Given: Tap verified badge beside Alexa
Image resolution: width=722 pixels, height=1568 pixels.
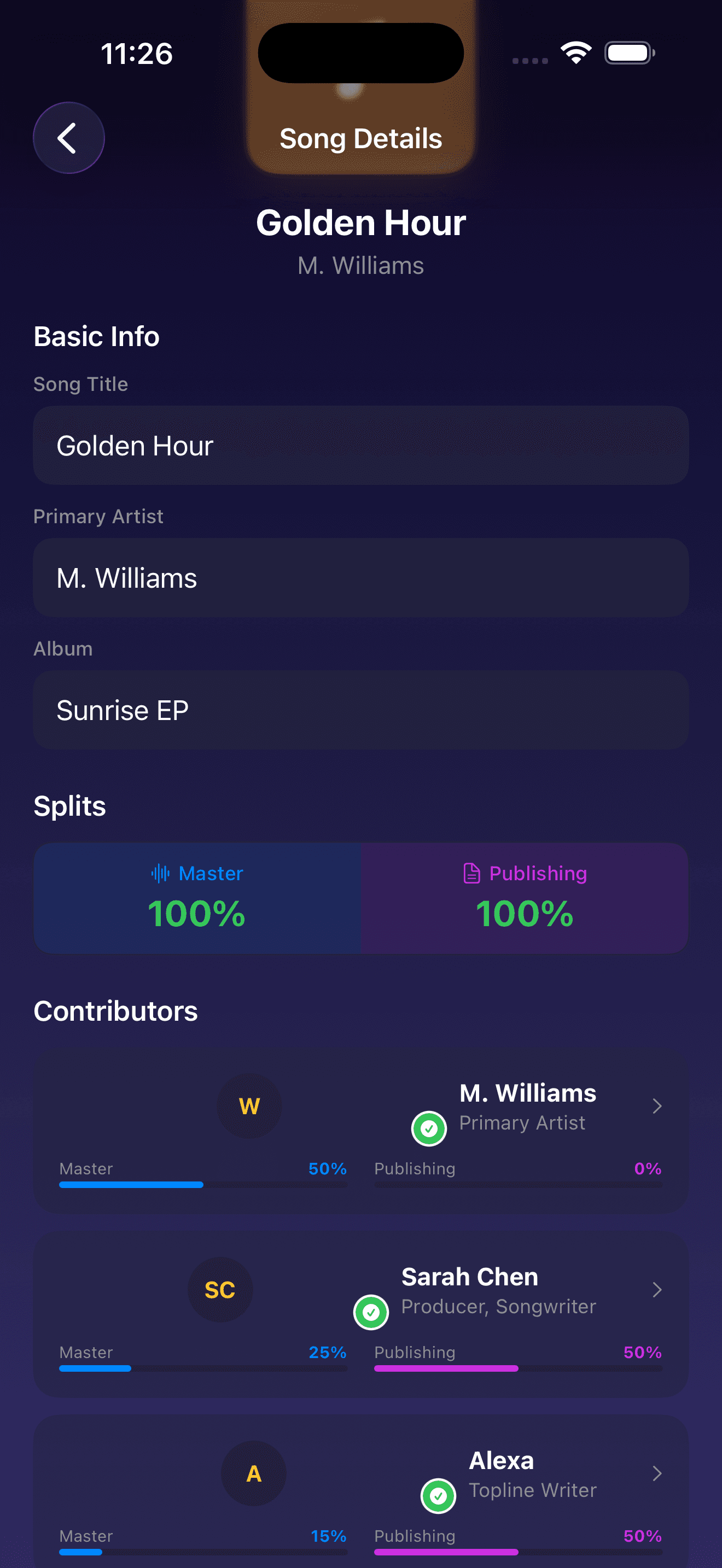Looking at the screenshot, I should pyautogui.click(x=438, y=1496).
